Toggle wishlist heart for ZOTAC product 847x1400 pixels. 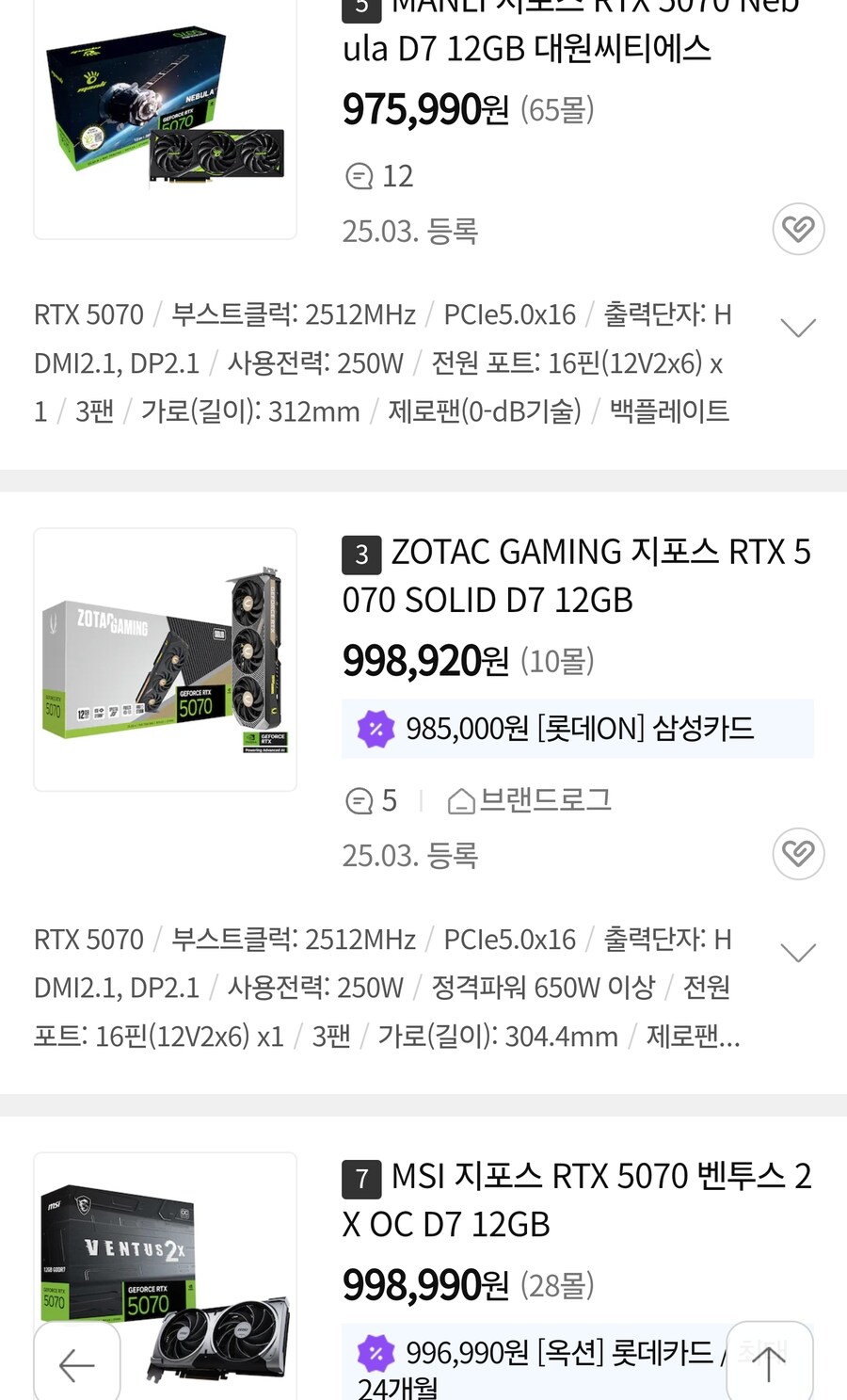coord(798,853)
